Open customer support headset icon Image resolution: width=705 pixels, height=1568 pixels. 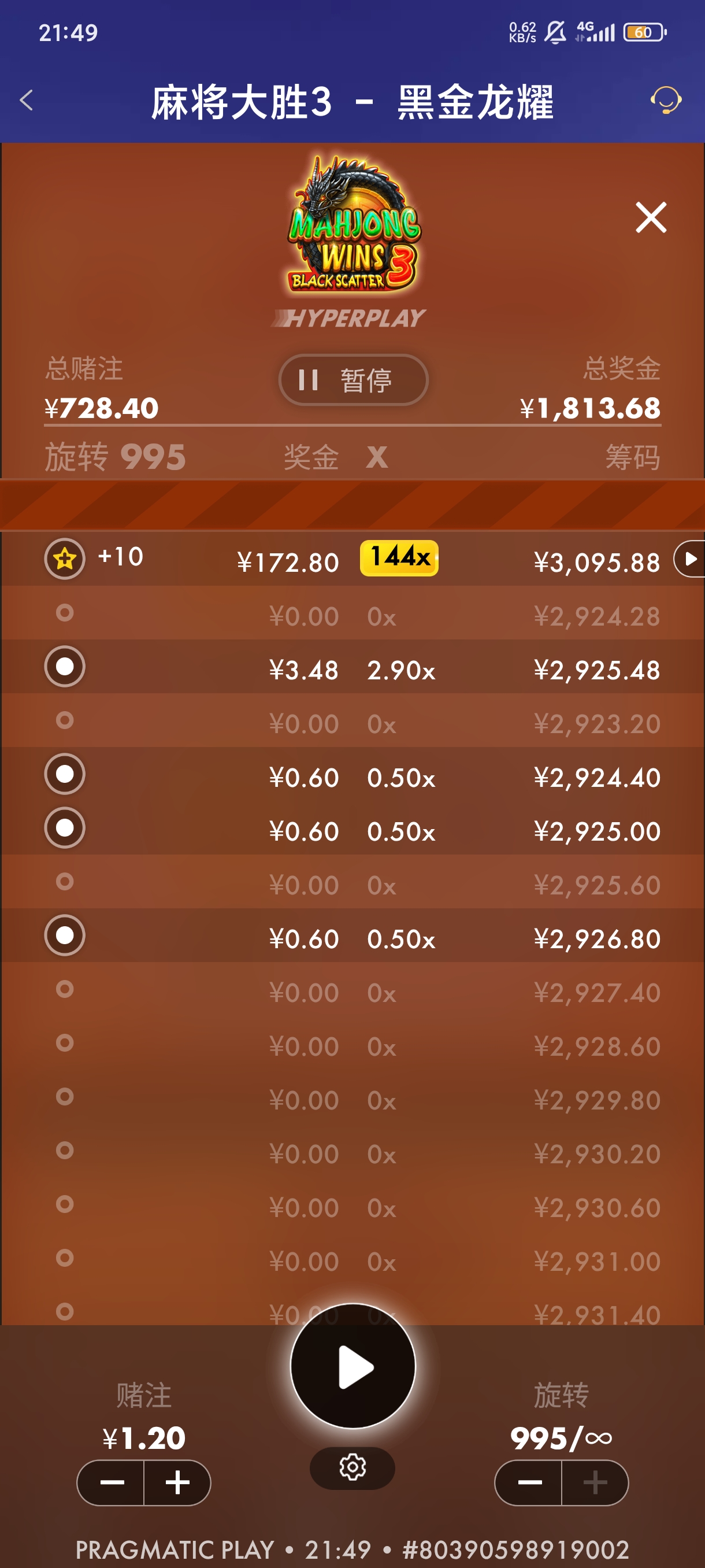(x=666, y=101)
